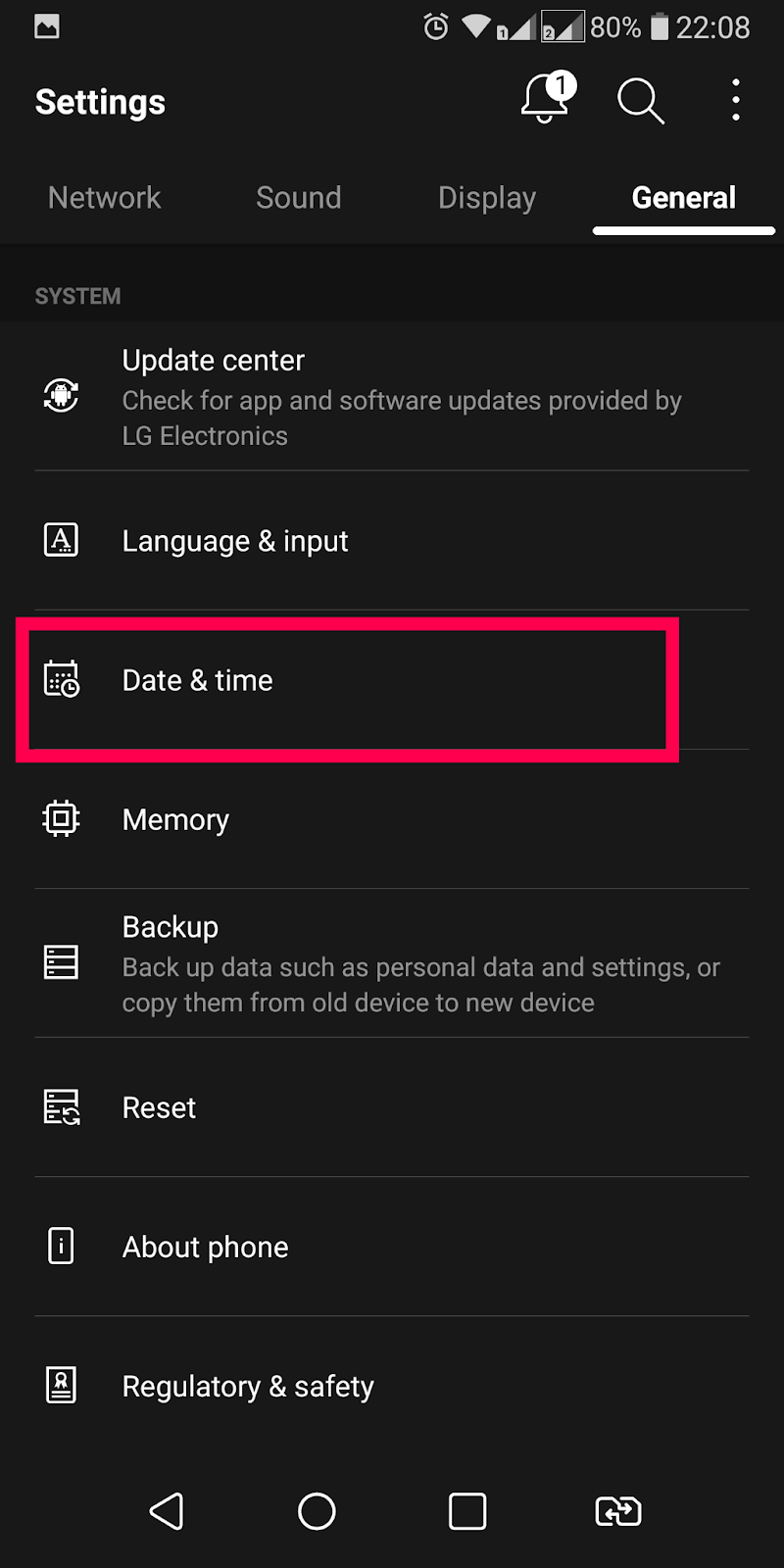The height and width of the screenshot is (1568, 784).
Task: Open Regulatory & safety
Action: pos(392,1386)
